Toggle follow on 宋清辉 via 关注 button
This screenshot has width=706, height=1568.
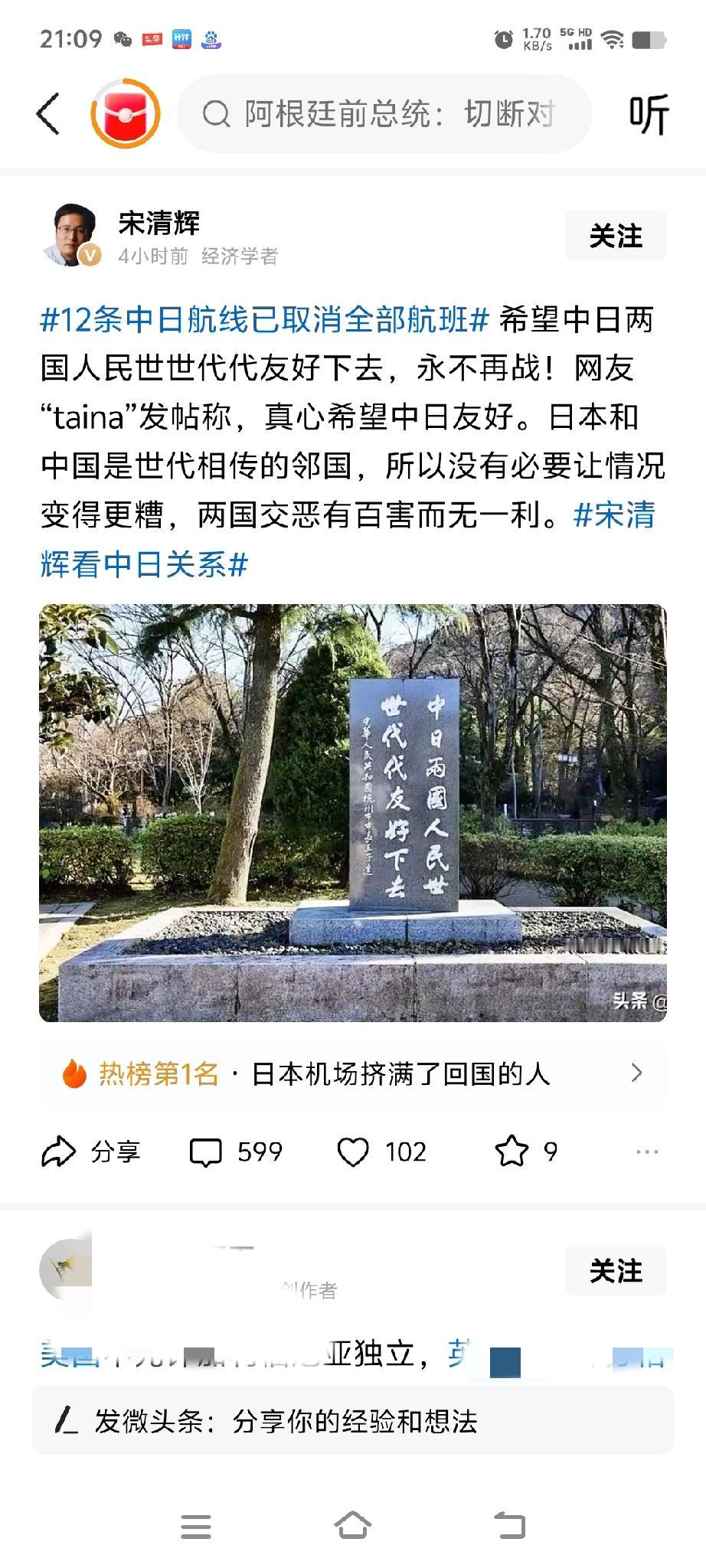[x=615, y=235]
